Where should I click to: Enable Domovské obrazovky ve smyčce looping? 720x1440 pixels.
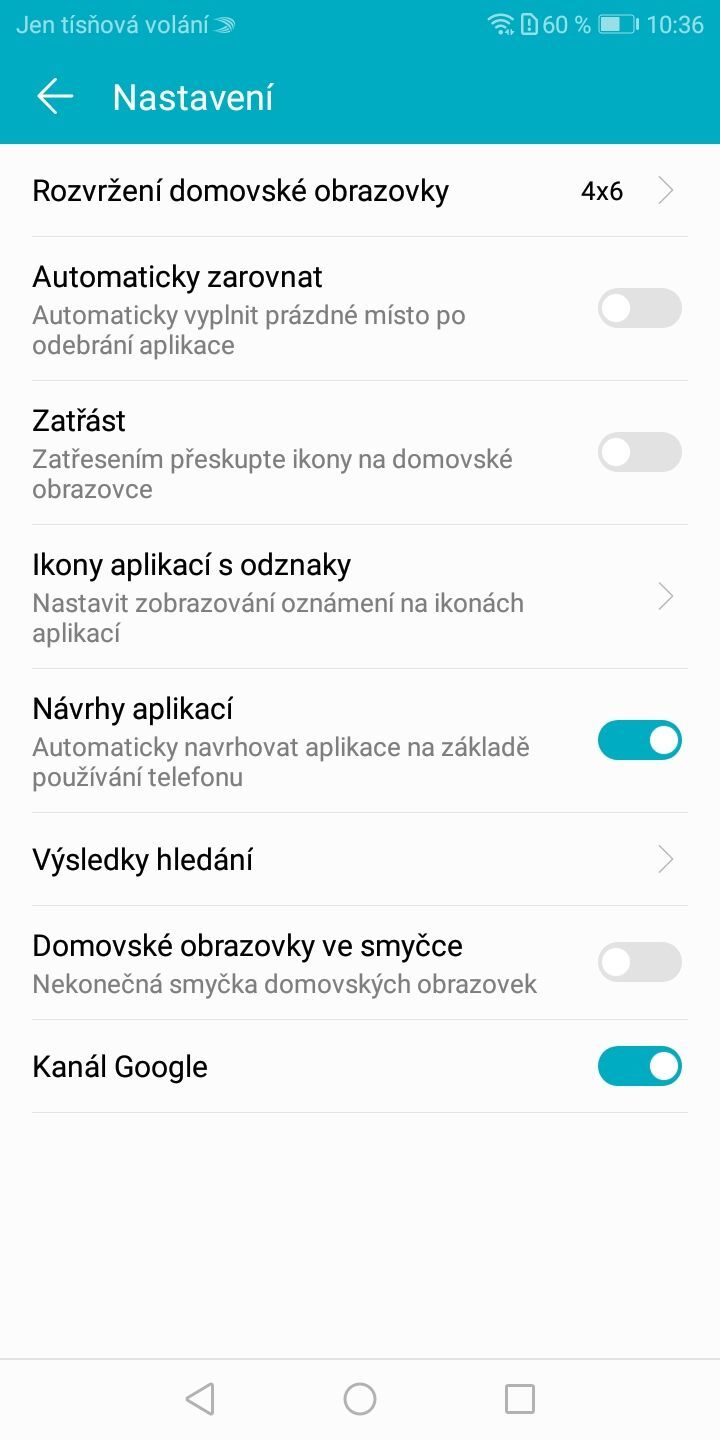[639, 961]
